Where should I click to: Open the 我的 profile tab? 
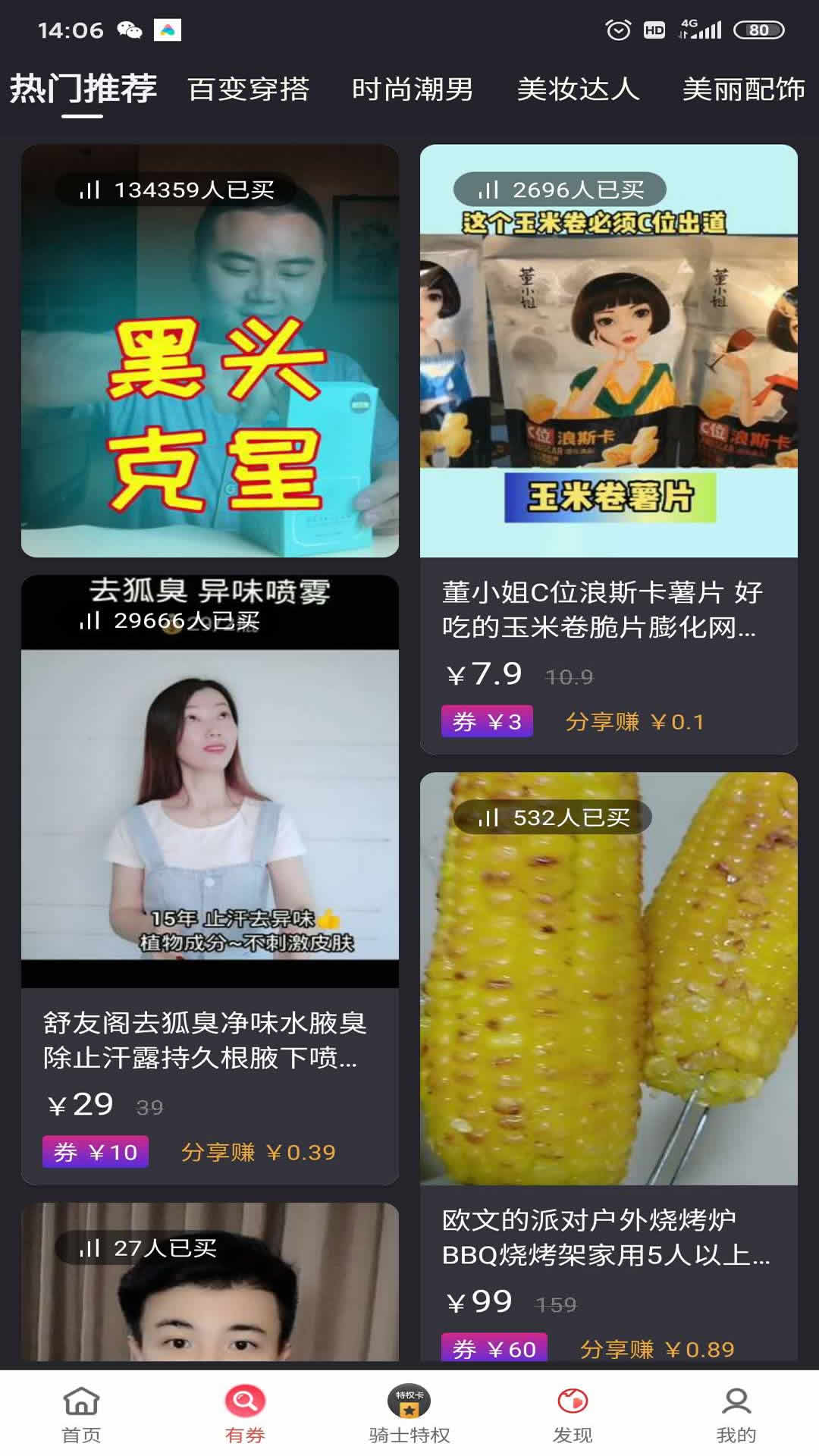tap(736, 1414)
